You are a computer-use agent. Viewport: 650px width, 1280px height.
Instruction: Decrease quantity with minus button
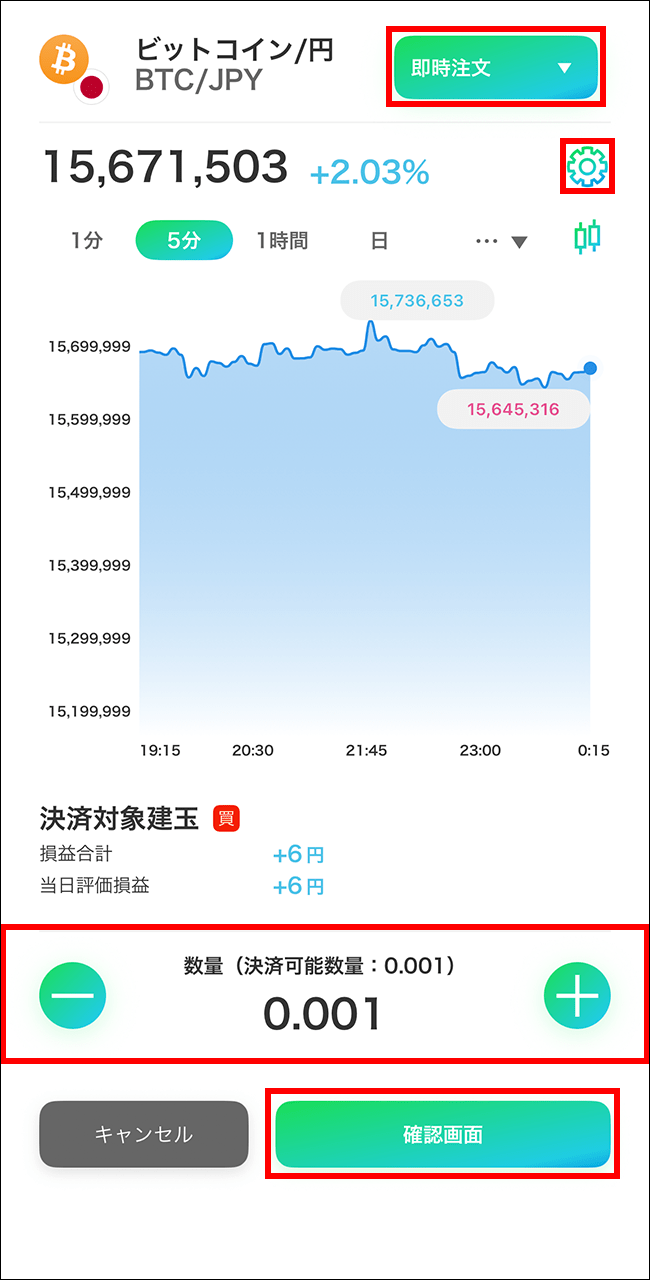coord(73,996)
